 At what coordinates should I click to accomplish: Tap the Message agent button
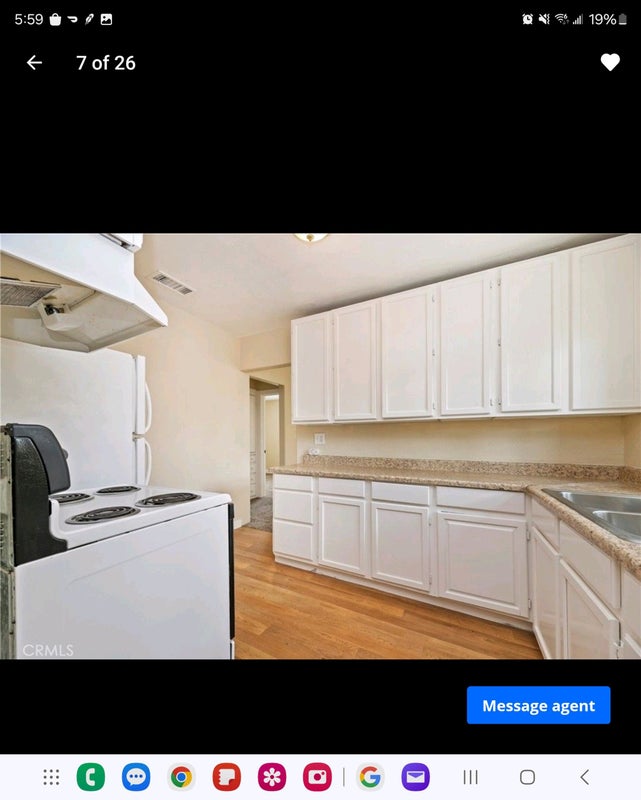[538, 706]
